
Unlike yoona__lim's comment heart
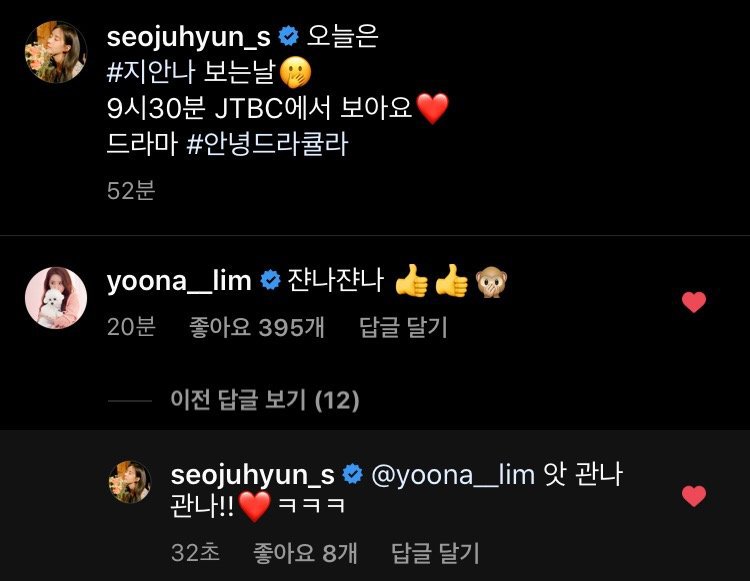click(693, 301)
